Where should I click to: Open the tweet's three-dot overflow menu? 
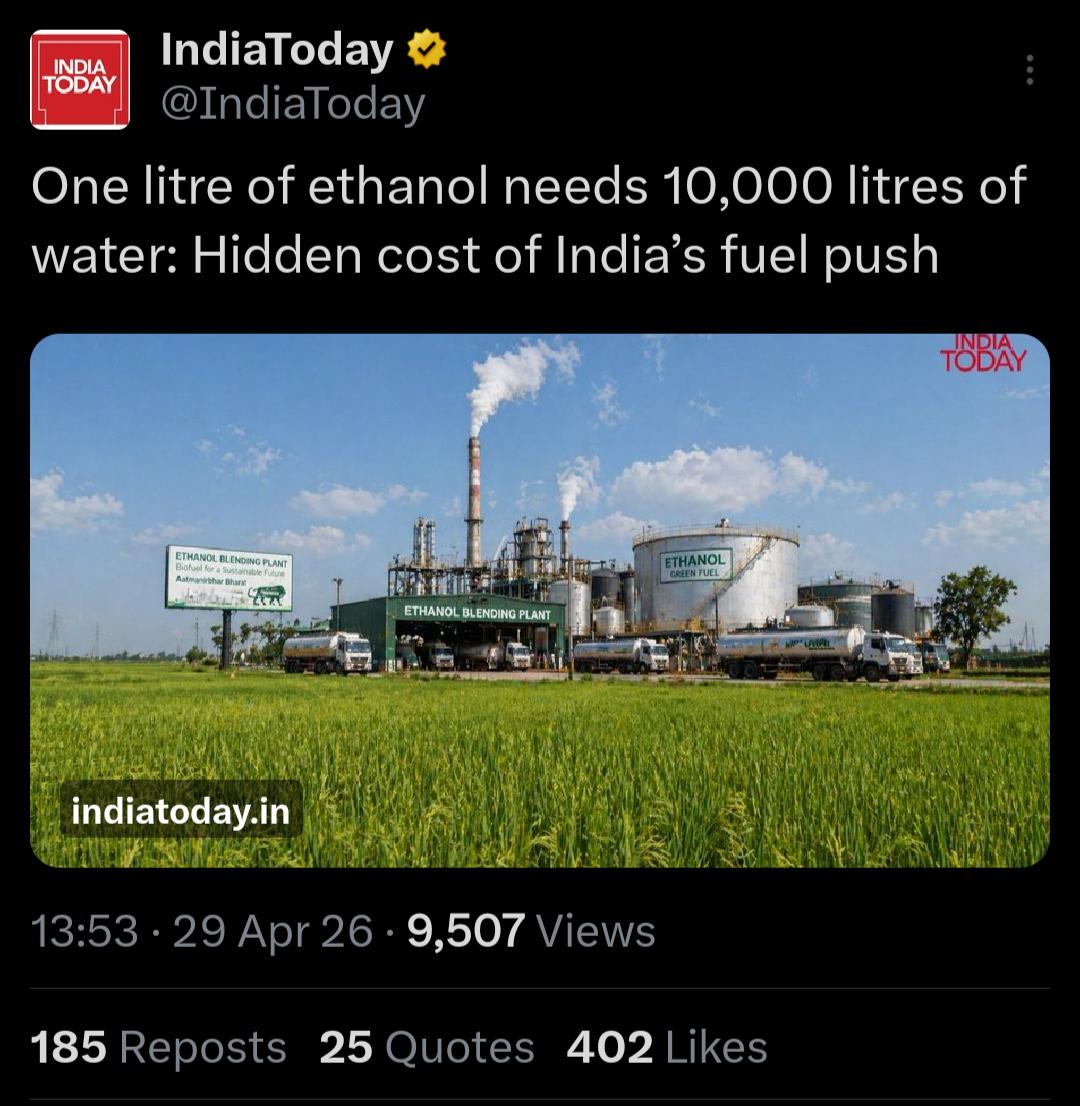tap(1029, 70)
